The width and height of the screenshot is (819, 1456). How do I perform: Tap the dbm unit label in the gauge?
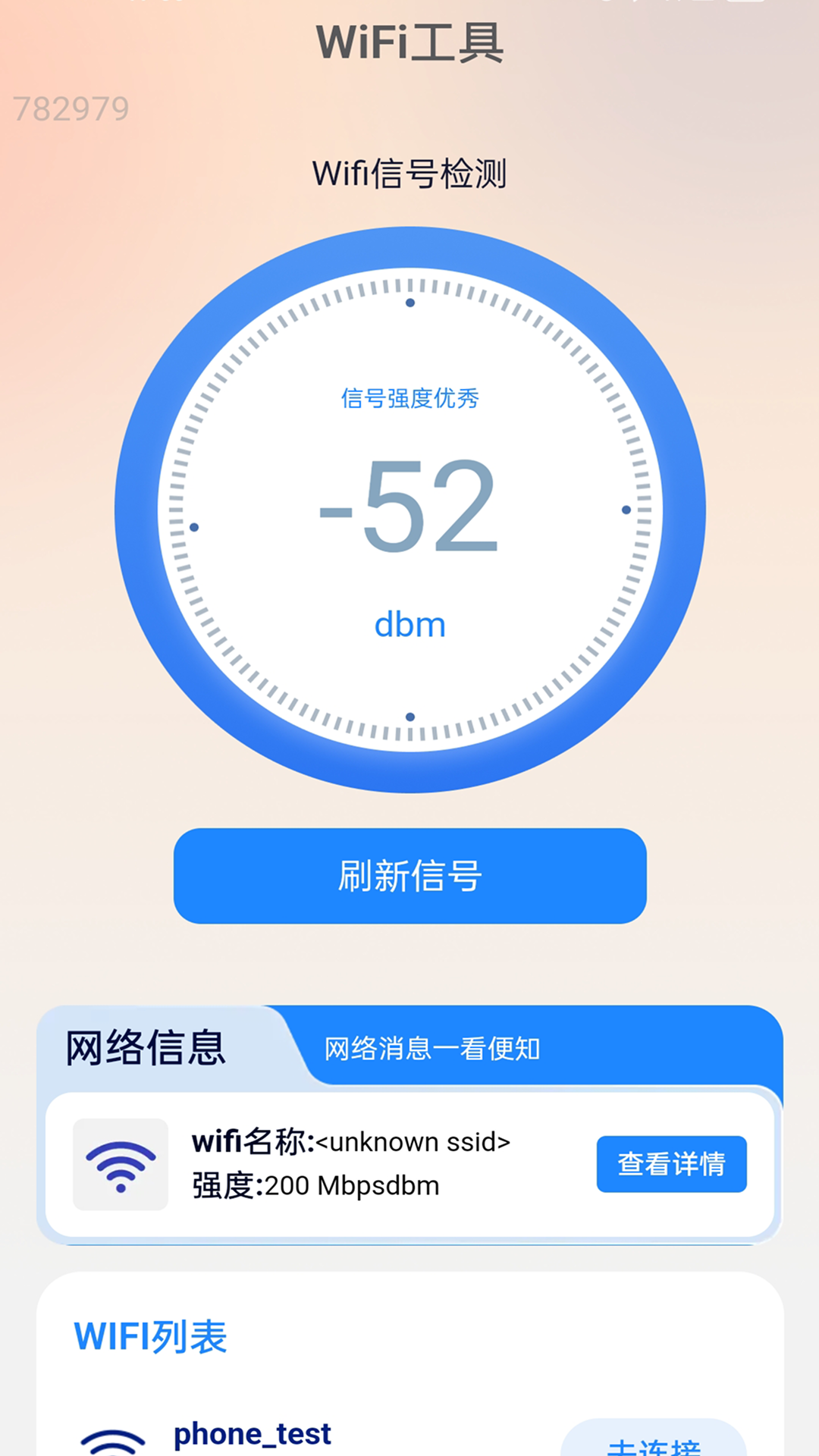click(x=409, y=623)
